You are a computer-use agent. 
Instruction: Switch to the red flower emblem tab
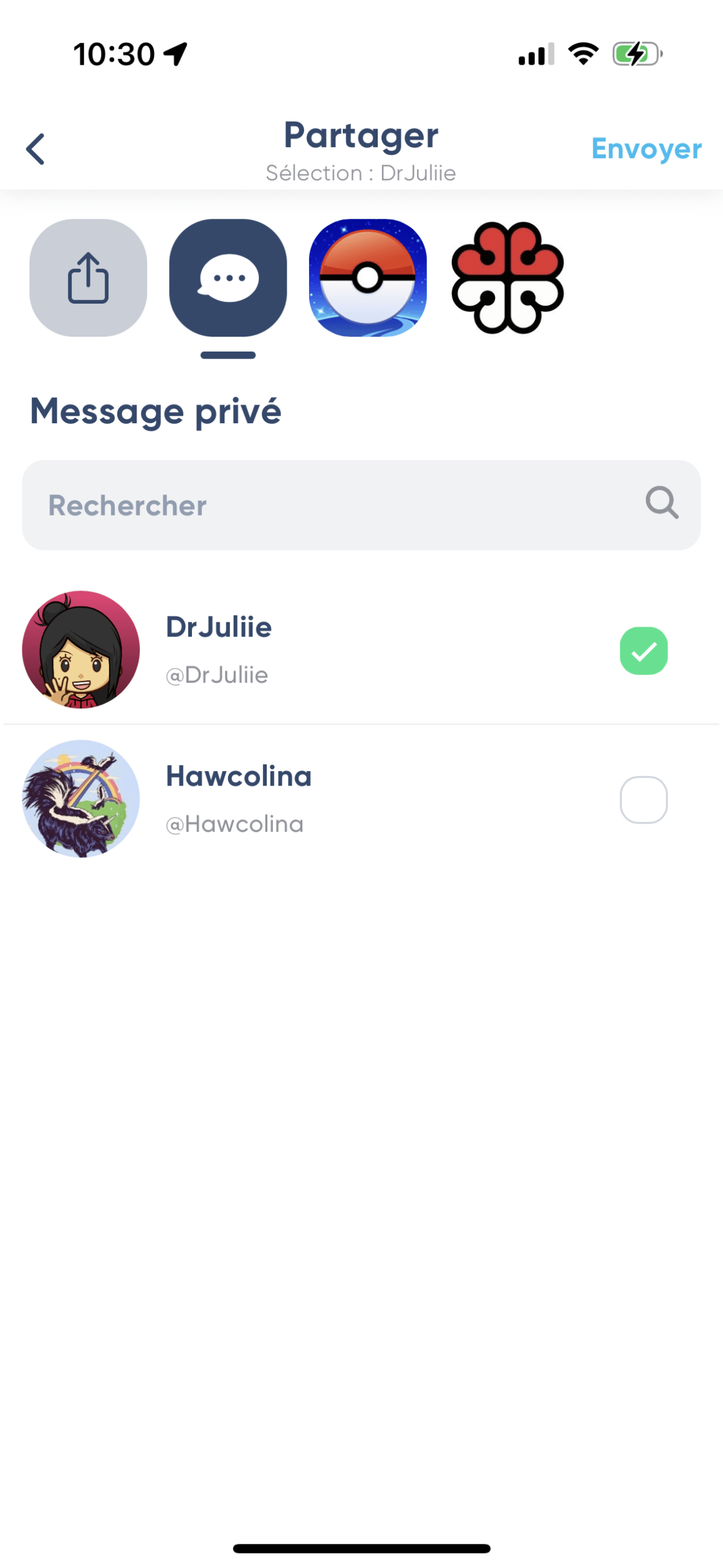point(507,278)
